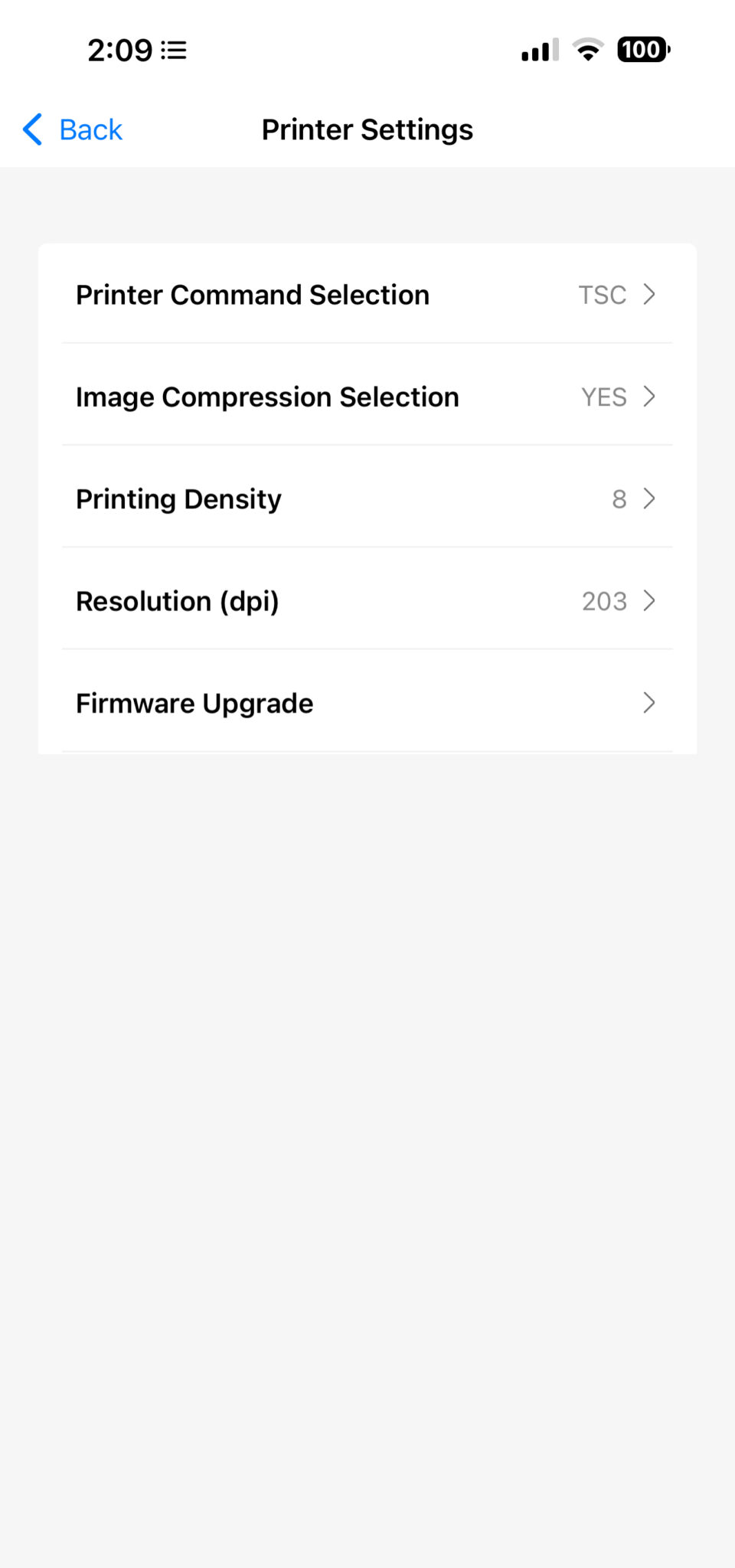This screenshot has height=1568, width=735.
Task: Go back from Printer Settings
Action: coord(73,130)
